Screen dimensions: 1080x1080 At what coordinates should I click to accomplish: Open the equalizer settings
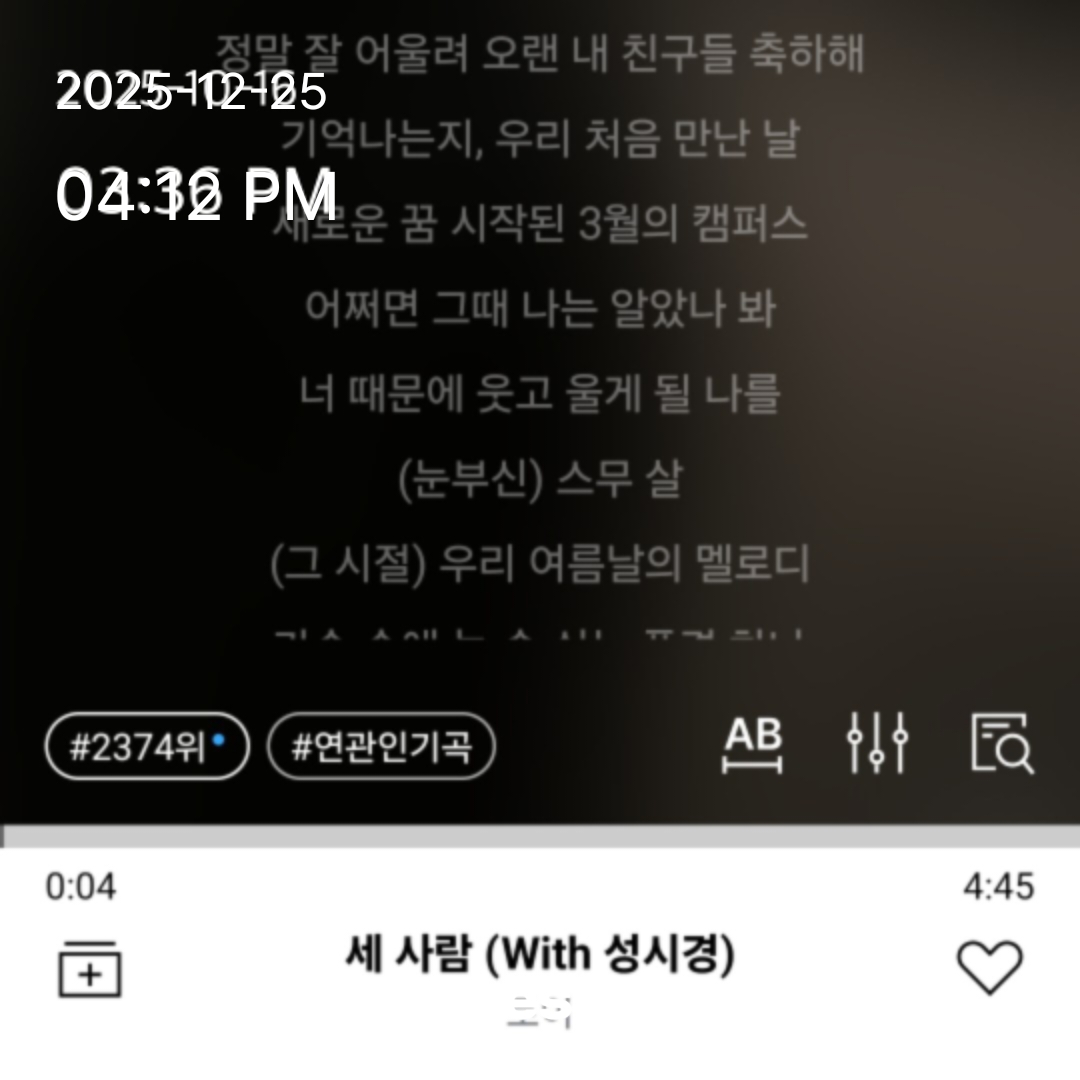point(877,744)
